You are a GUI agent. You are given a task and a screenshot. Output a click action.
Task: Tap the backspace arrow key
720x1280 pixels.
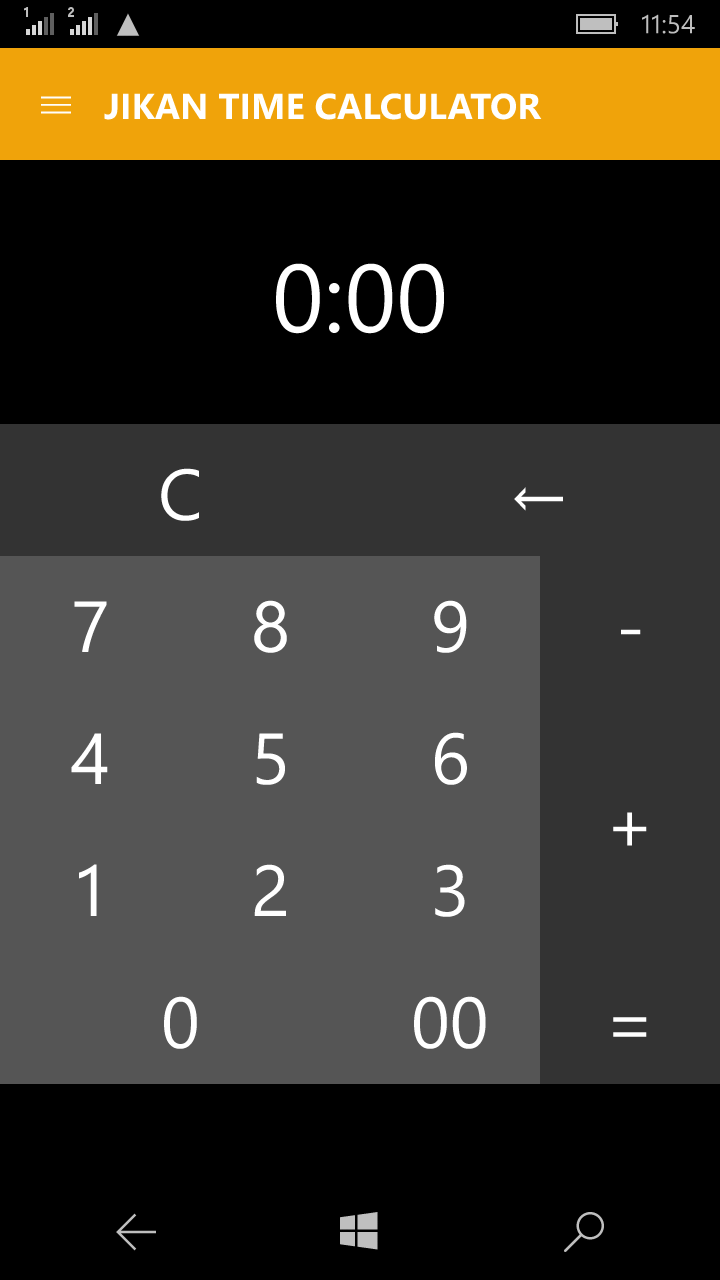tap(539, 496)
